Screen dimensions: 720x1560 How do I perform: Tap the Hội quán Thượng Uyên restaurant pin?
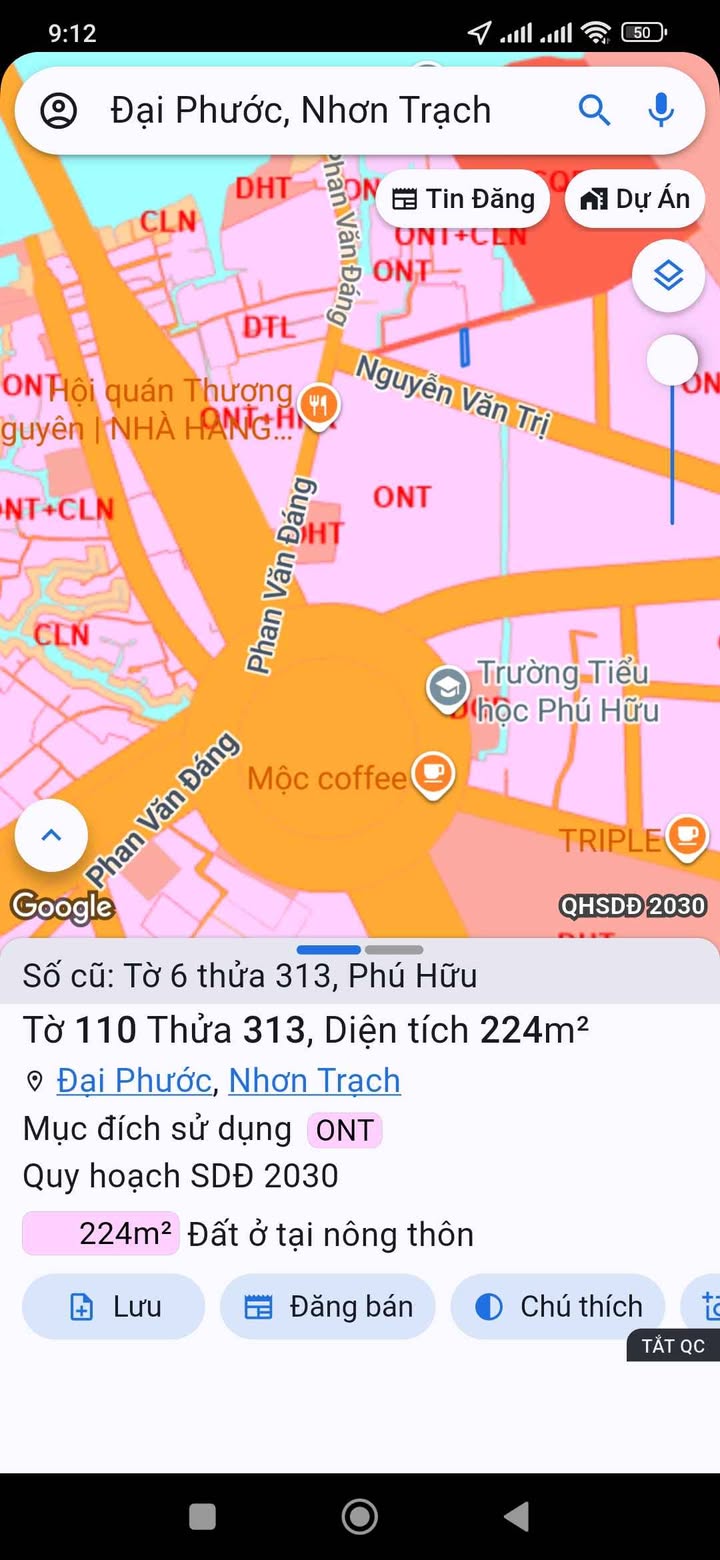tap(319, 406)
